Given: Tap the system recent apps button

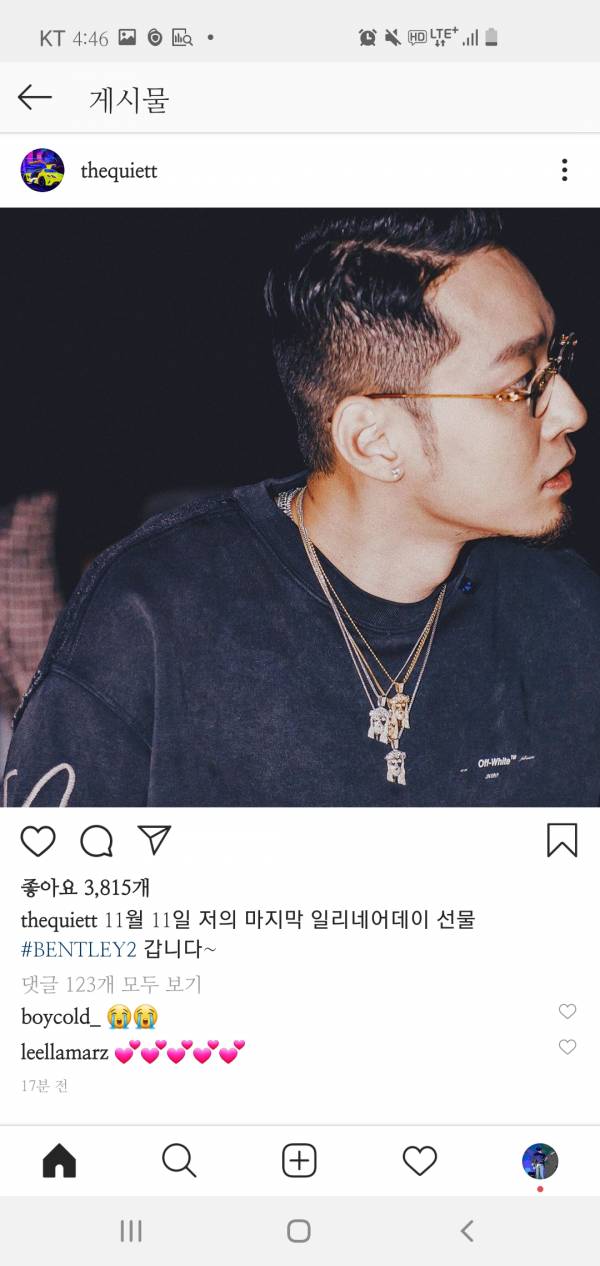Looking at the screenshot, I should click(131, 1231).
